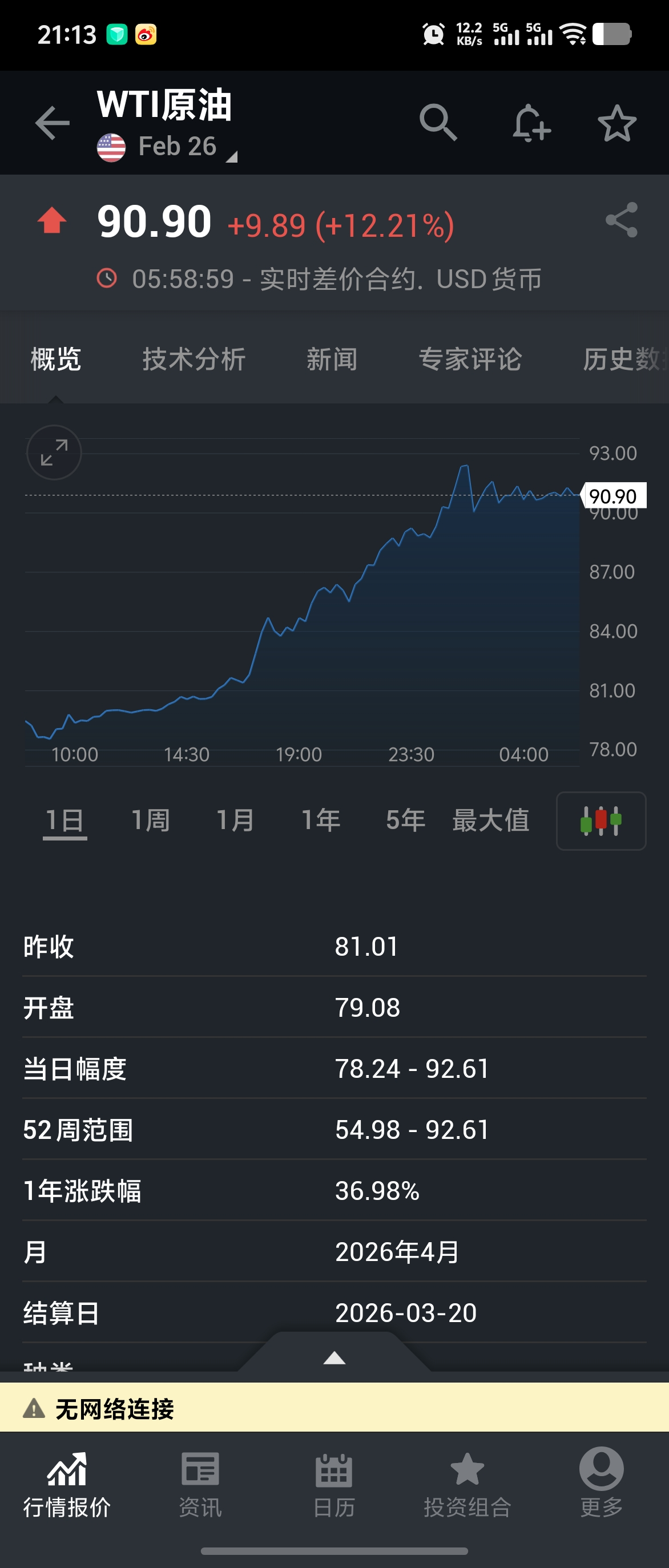Select the 1月 chart range

tap(236, 820)
